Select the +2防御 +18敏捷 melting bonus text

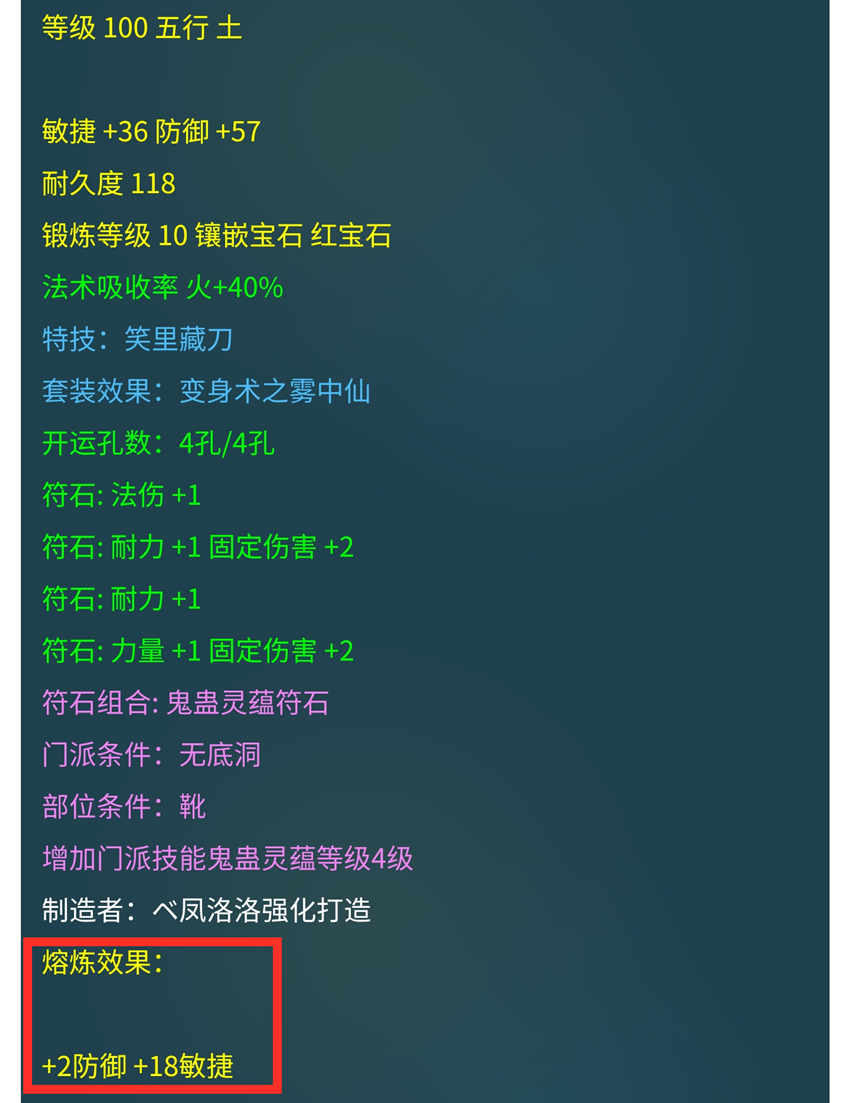click(136, 1067)
